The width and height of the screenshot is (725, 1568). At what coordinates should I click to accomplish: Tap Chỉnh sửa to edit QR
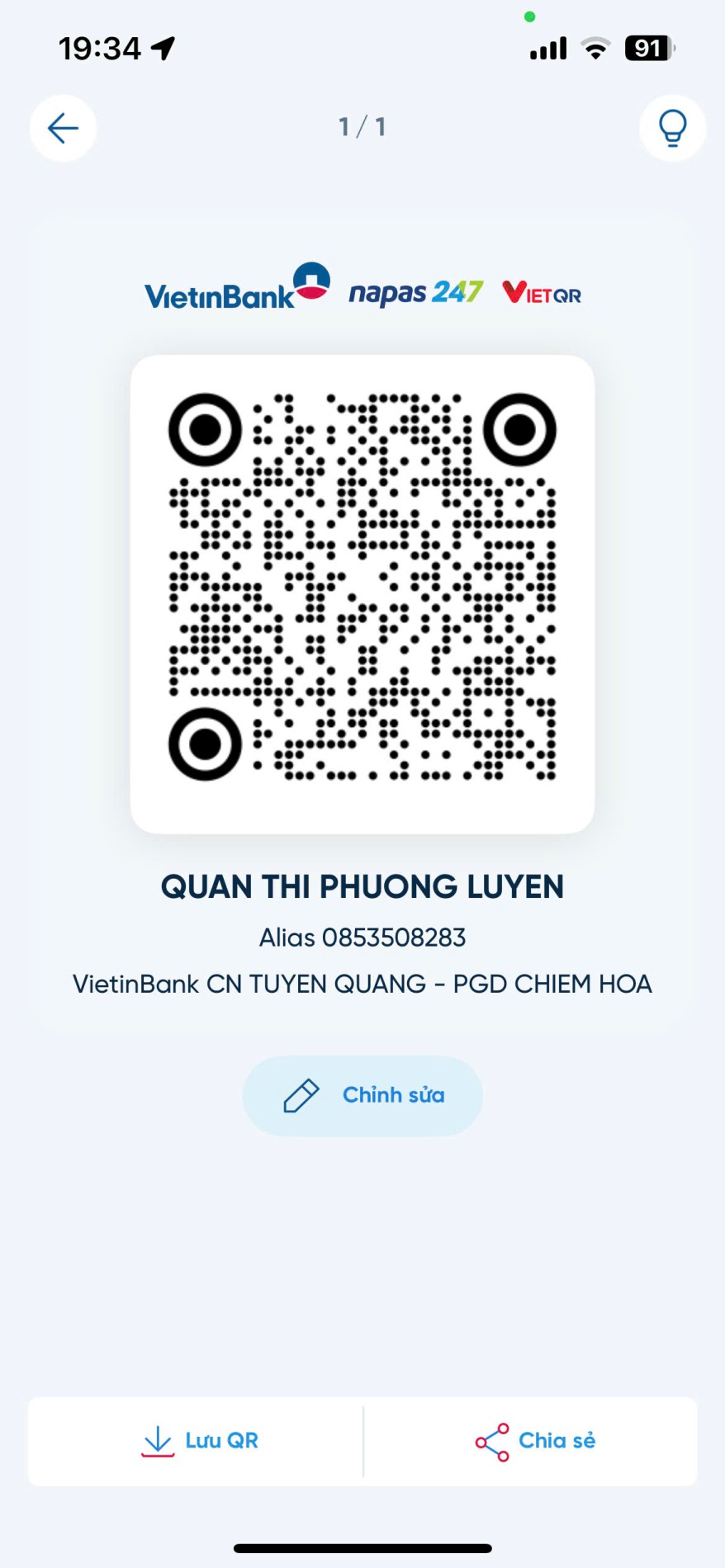click(x=362, y=1095)
